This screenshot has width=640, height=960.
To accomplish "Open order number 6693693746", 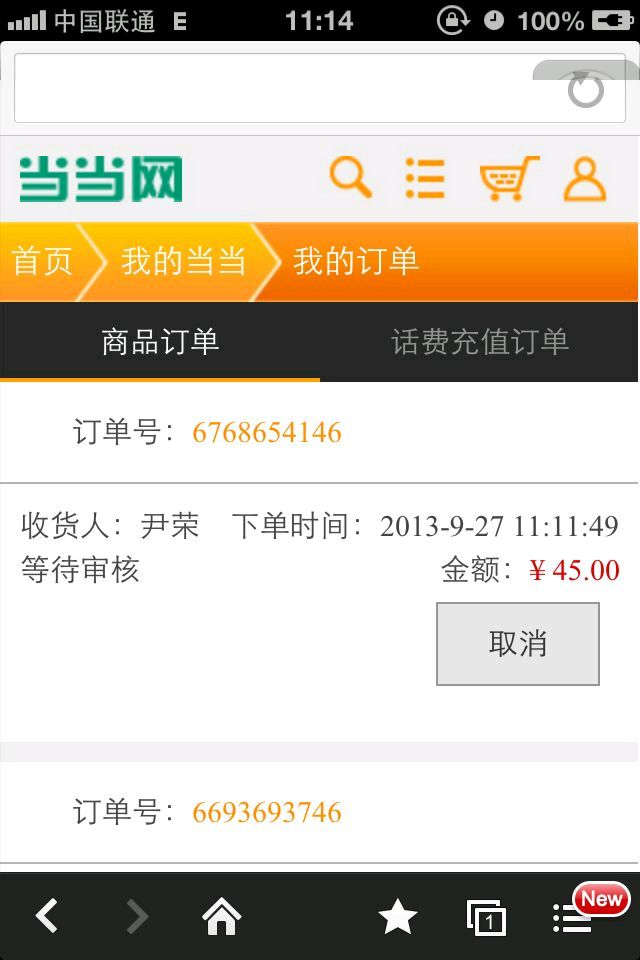I will 267,812.
